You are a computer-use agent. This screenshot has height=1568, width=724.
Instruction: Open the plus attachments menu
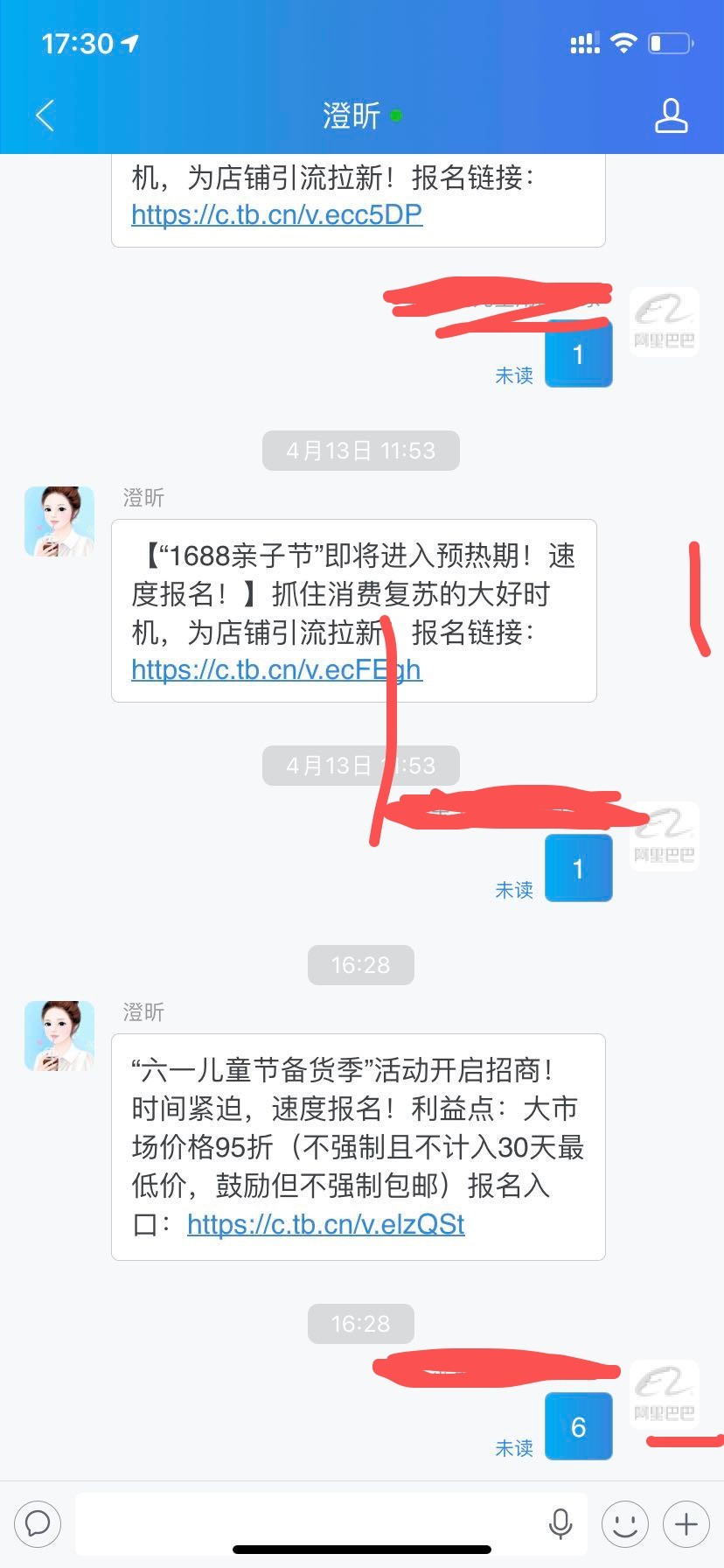(686, 1523)
